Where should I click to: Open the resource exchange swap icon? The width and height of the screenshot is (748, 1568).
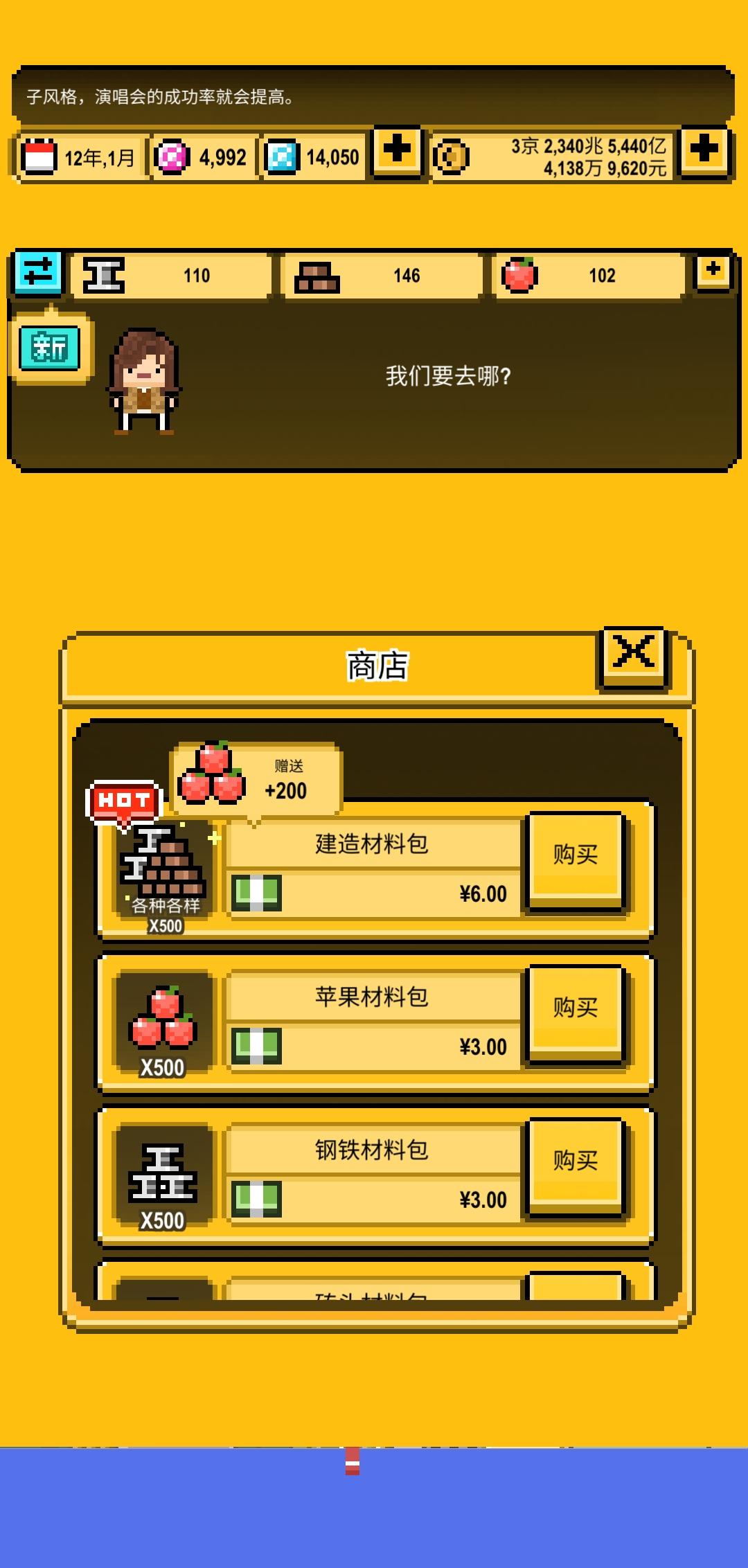pos(38,274)
